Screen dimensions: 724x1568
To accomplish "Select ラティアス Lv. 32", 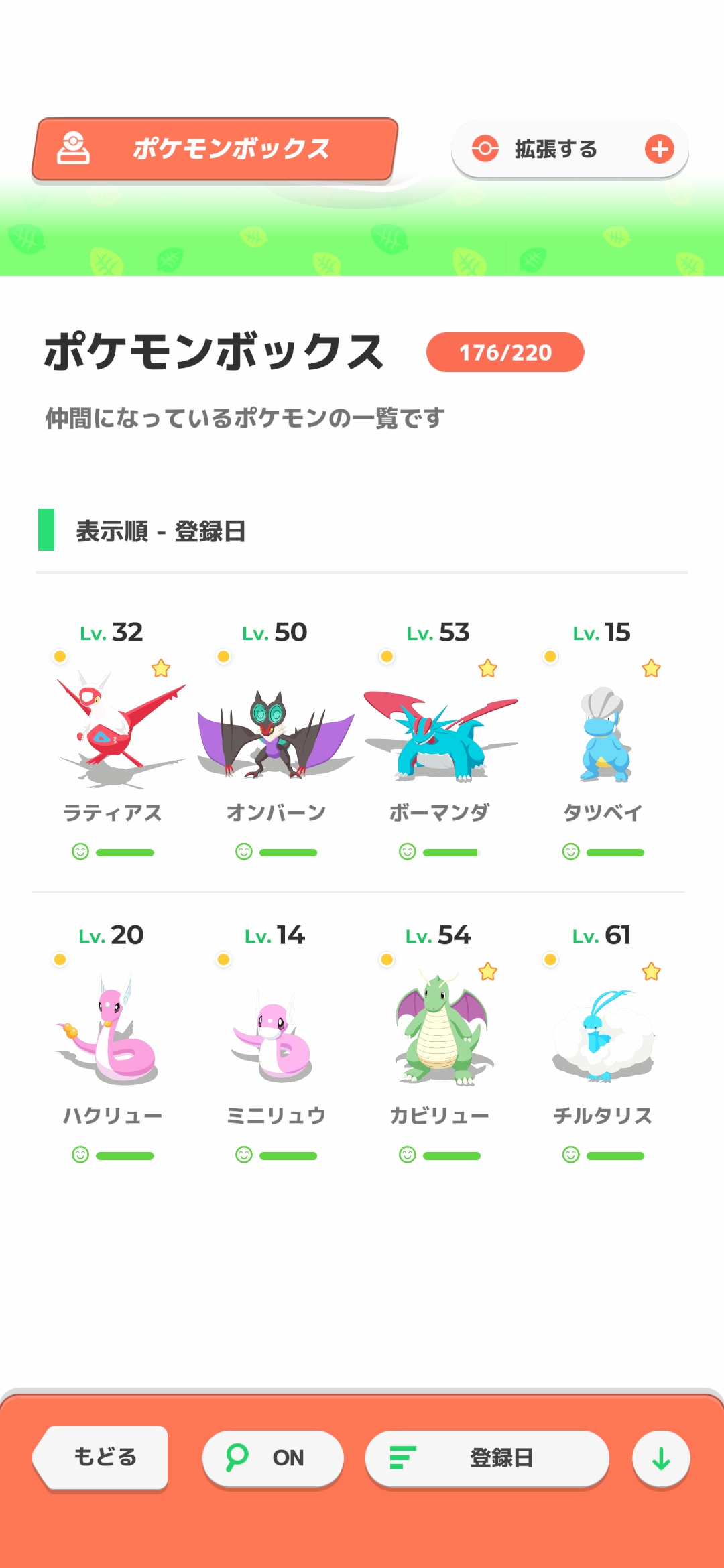I will [112, 740].
